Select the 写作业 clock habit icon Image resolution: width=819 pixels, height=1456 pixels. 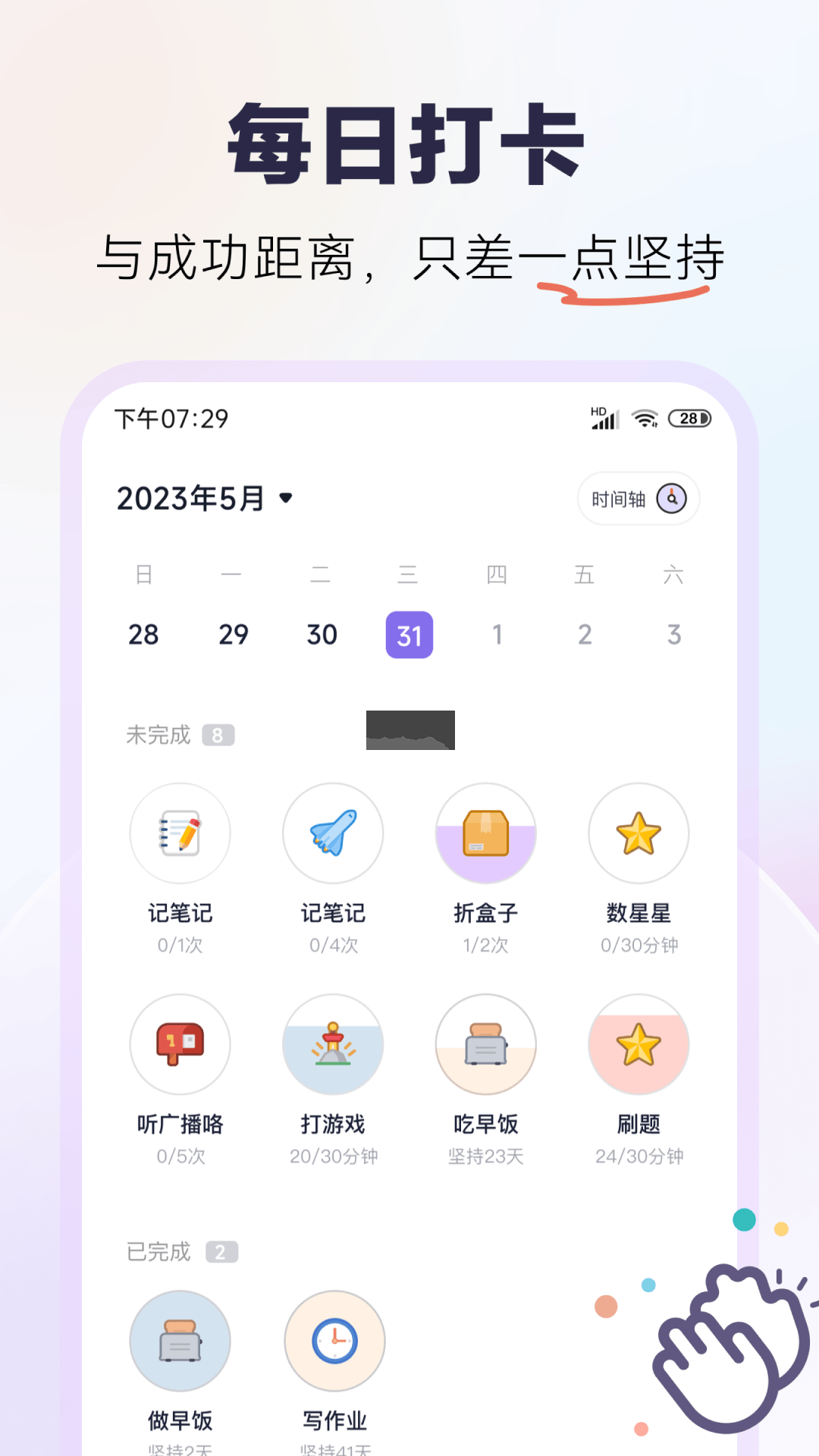(333, 1341)
